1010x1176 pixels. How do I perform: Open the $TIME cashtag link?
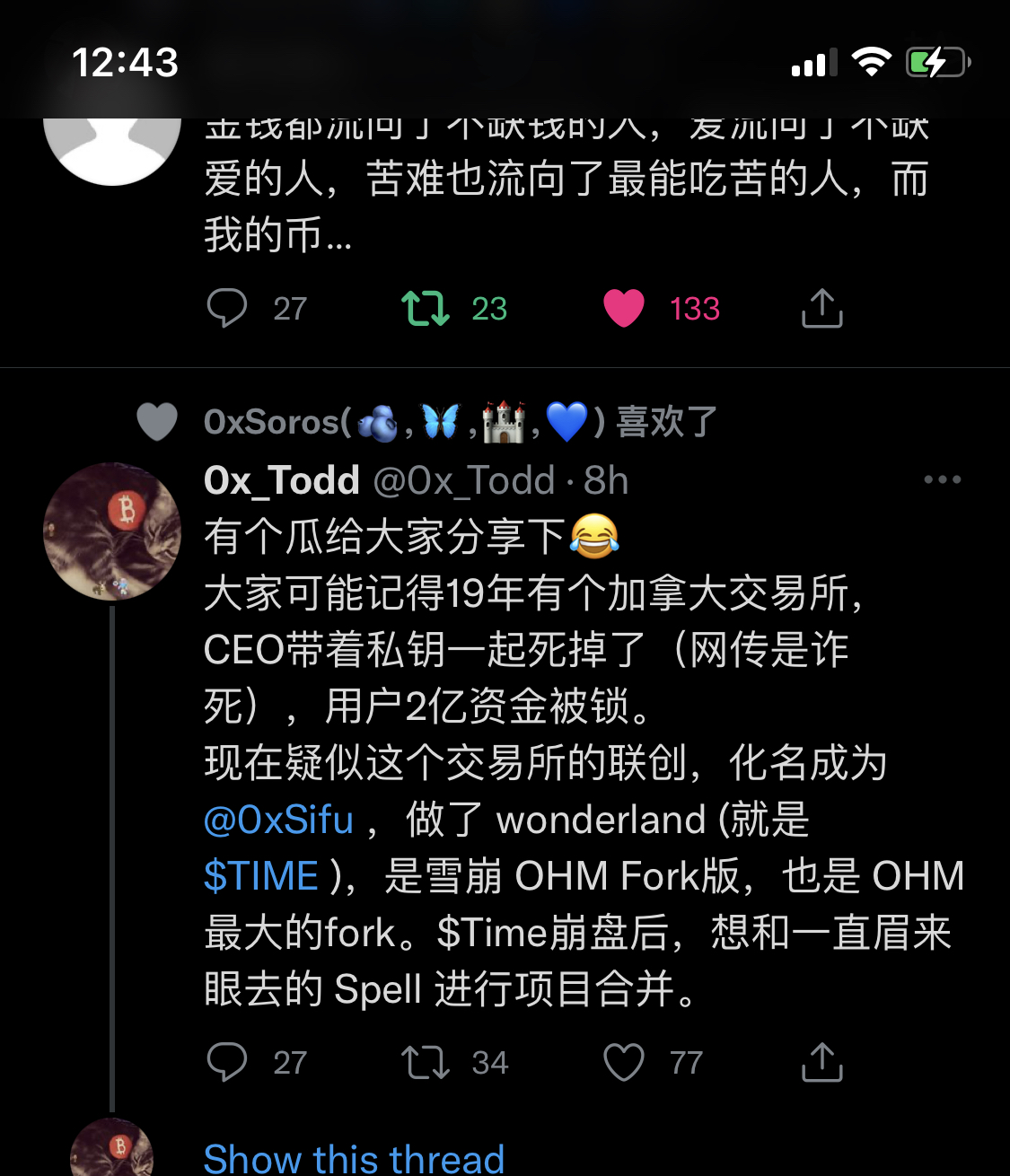coord(261,876)
